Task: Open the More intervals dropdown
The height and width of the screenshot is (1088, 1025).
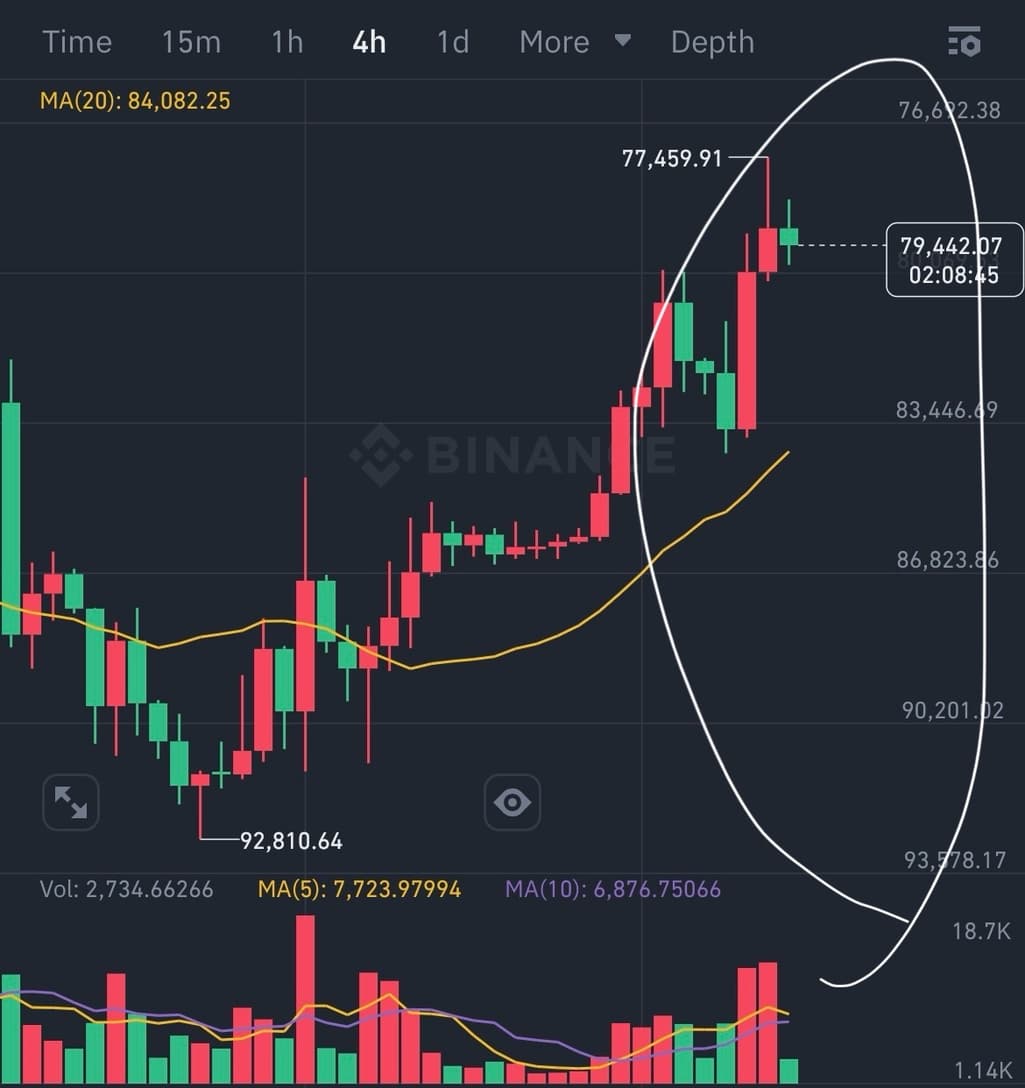Action: pyautogui.click(x=575, y=42)
